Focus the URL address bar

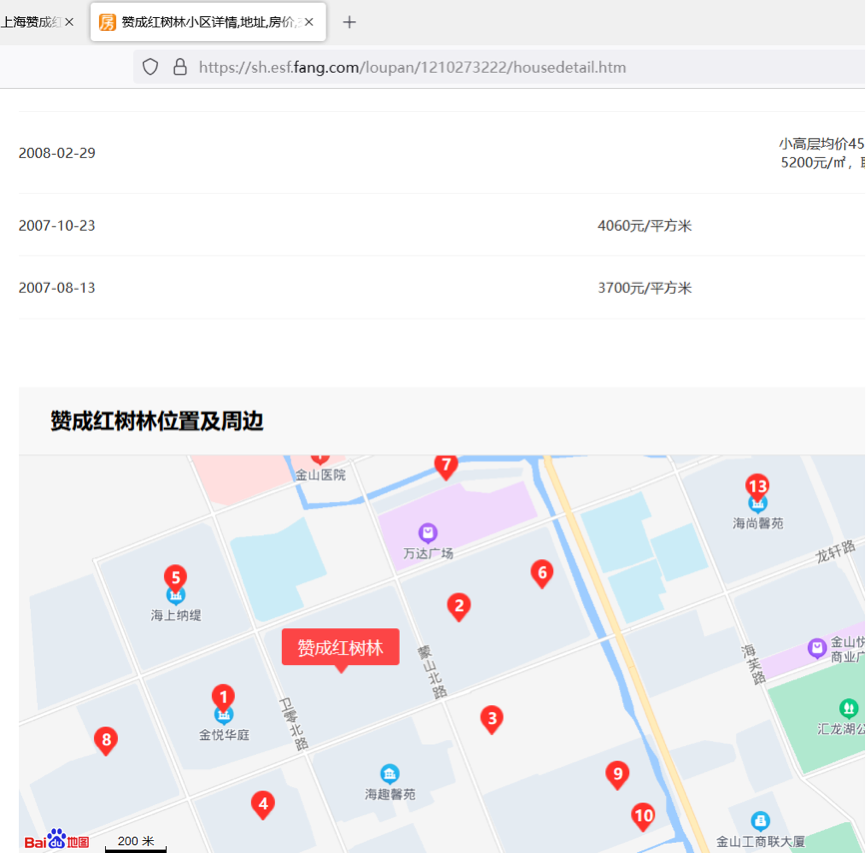pyautogui.click(x=412, y=67)
